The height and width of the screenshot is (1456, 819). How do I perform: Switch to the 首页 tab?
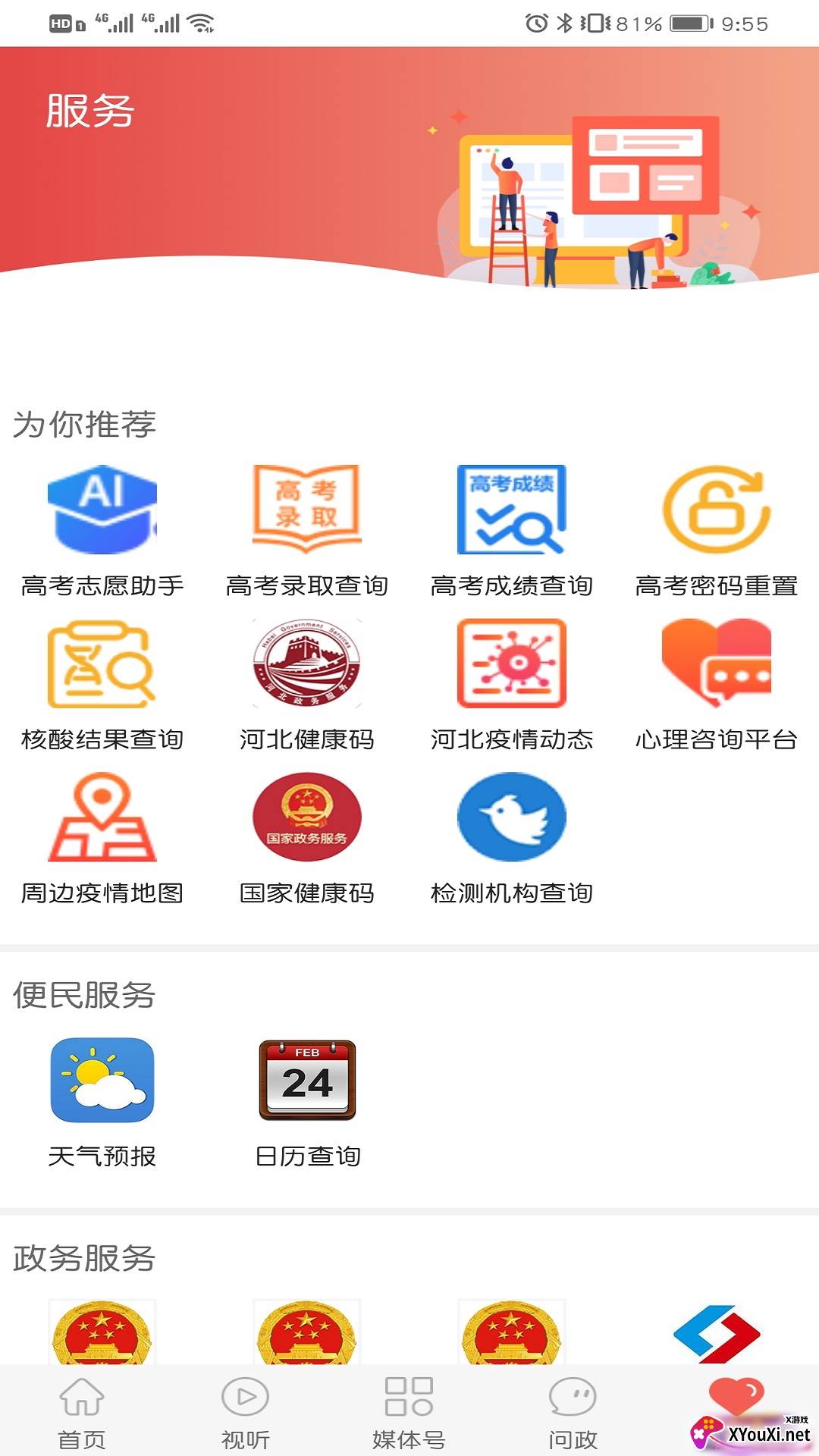click(82, 1412)
